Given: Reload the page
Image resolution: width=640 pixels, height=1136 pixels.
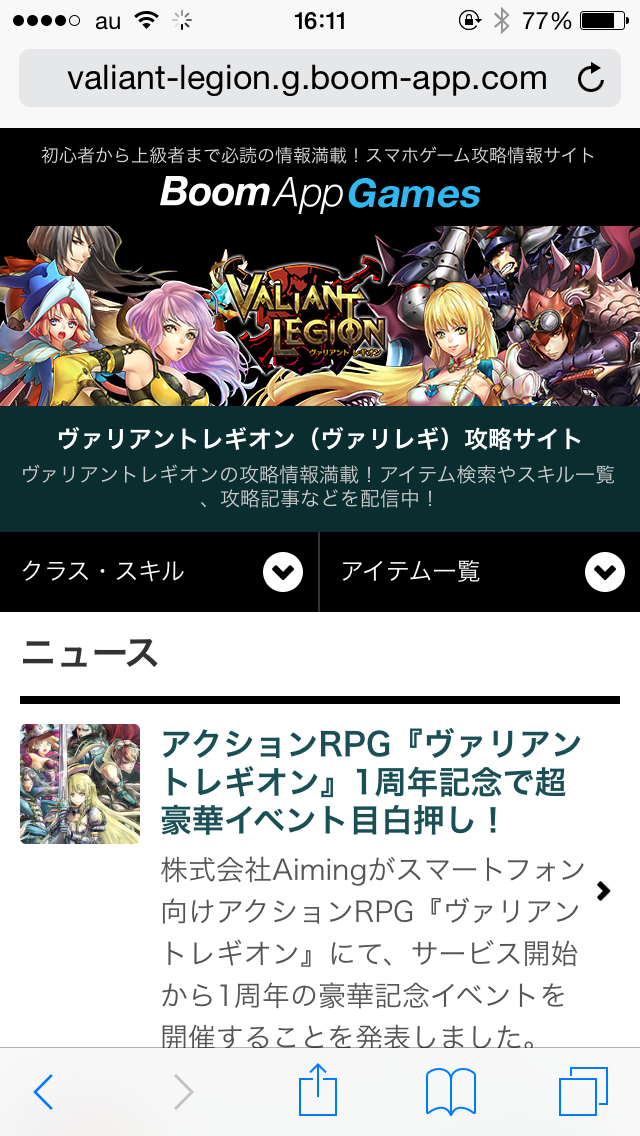Looking at the screenshot, I should (x=591, y=78).
